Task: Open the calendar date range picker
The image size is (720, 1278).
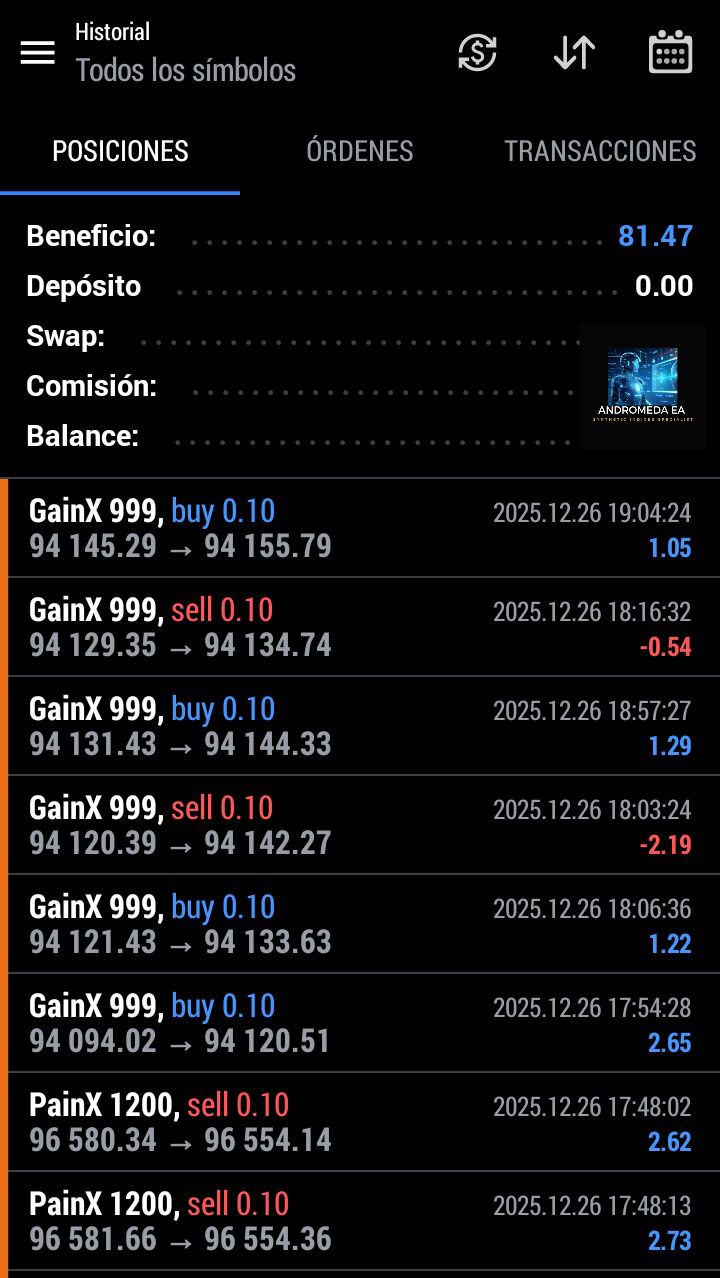Action: click(x=670, y=52)
